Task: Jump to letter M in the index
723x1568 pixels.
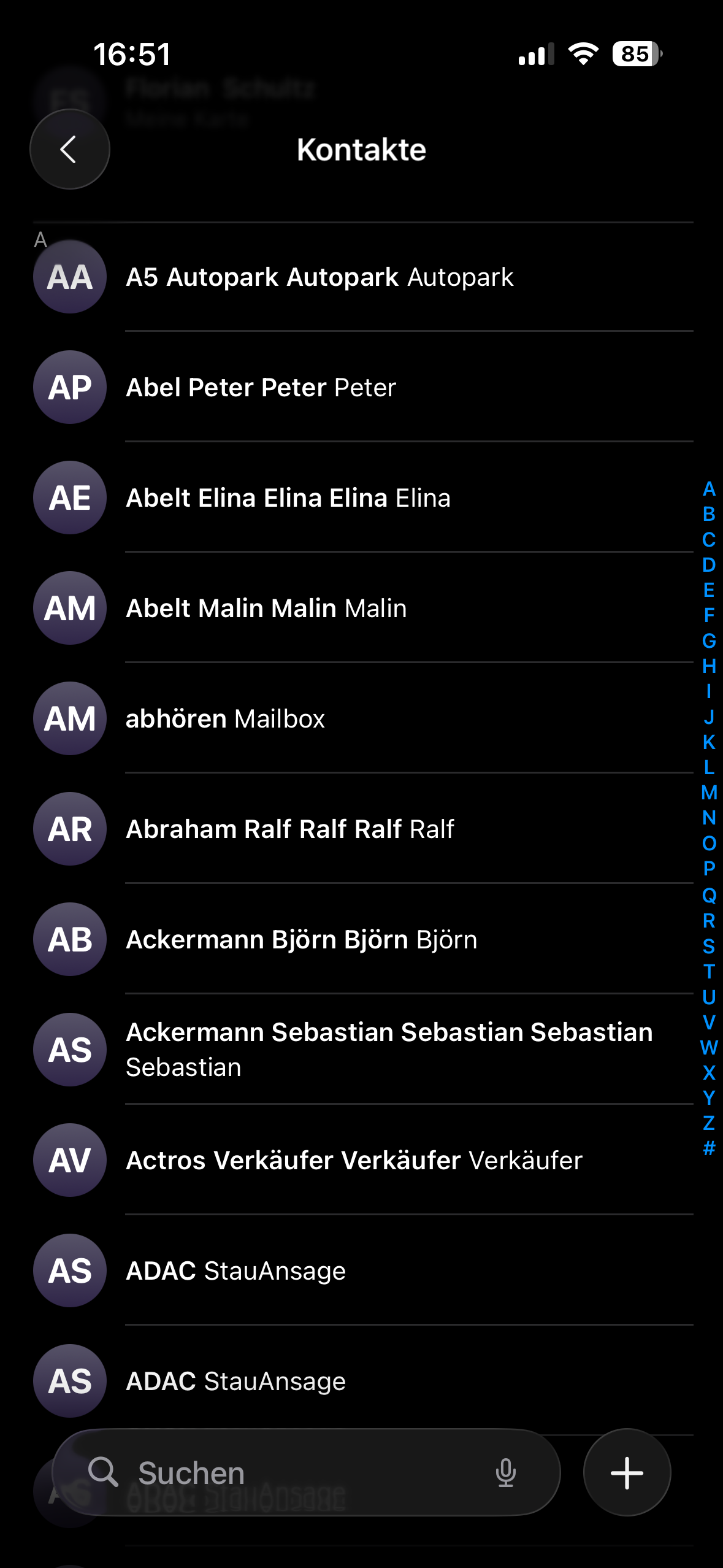Action: 709,793
